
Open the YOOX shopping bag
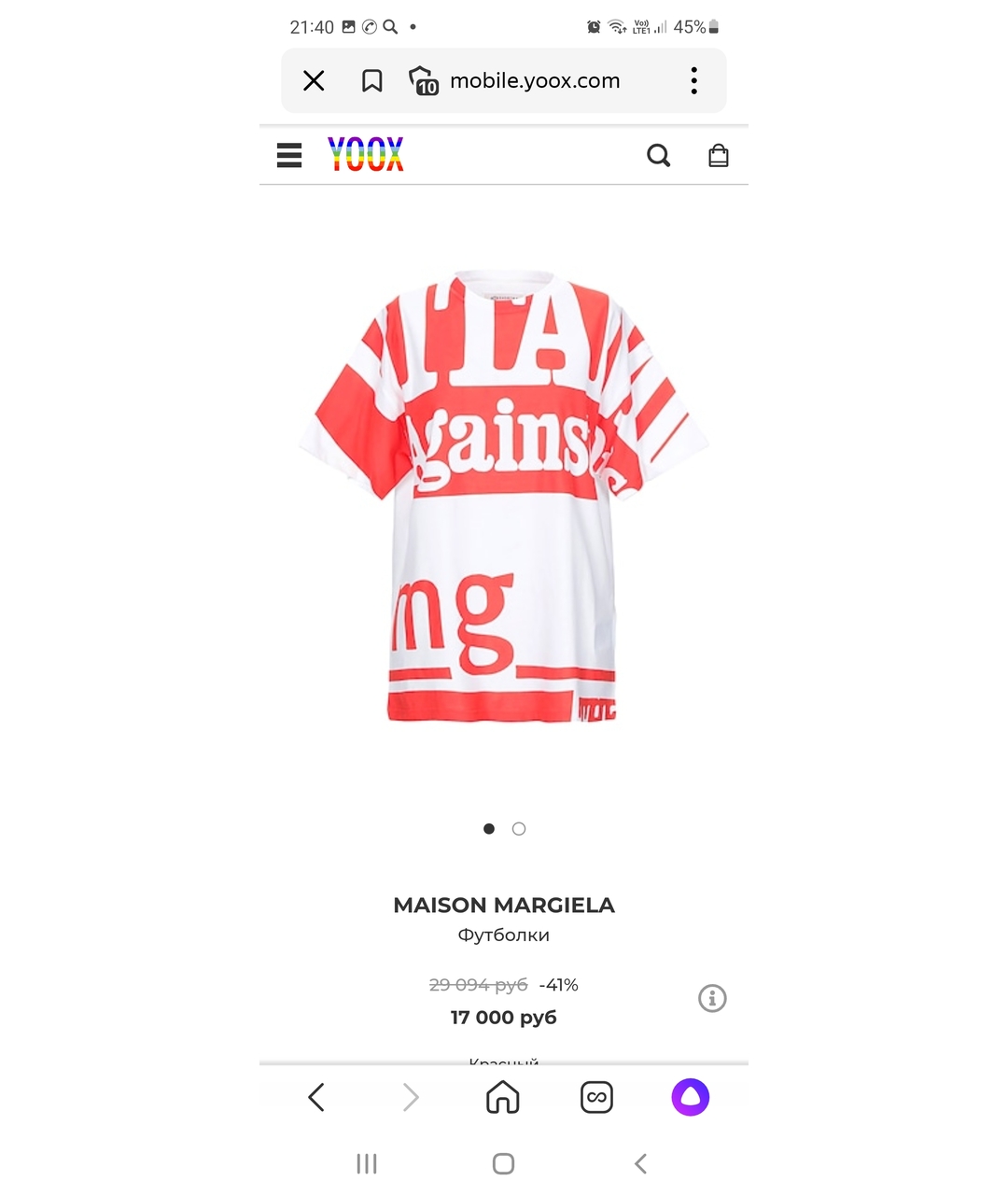(x=718, y=155)
